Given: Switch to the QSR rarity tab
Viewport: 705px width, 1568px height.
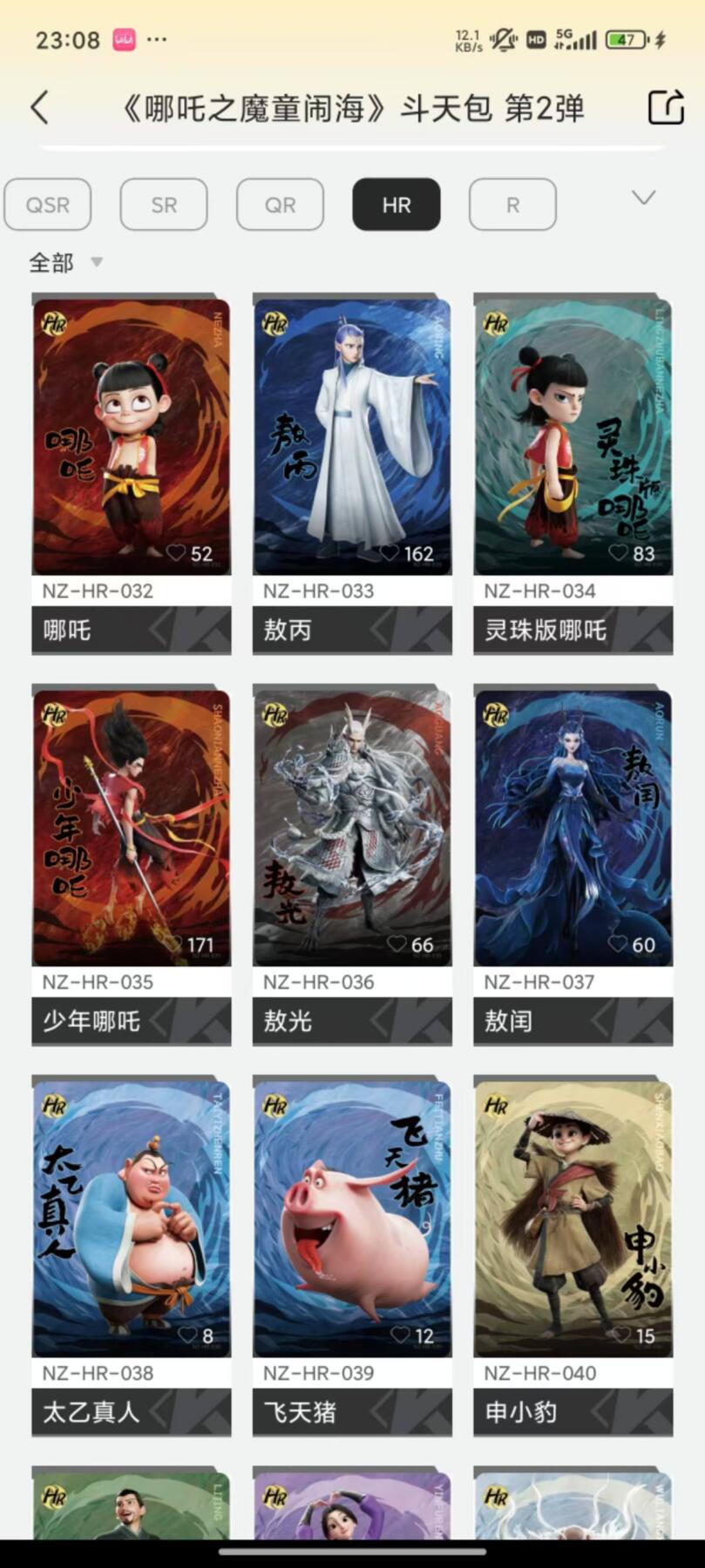Looking at the screenshot, I should pos(48,205).
